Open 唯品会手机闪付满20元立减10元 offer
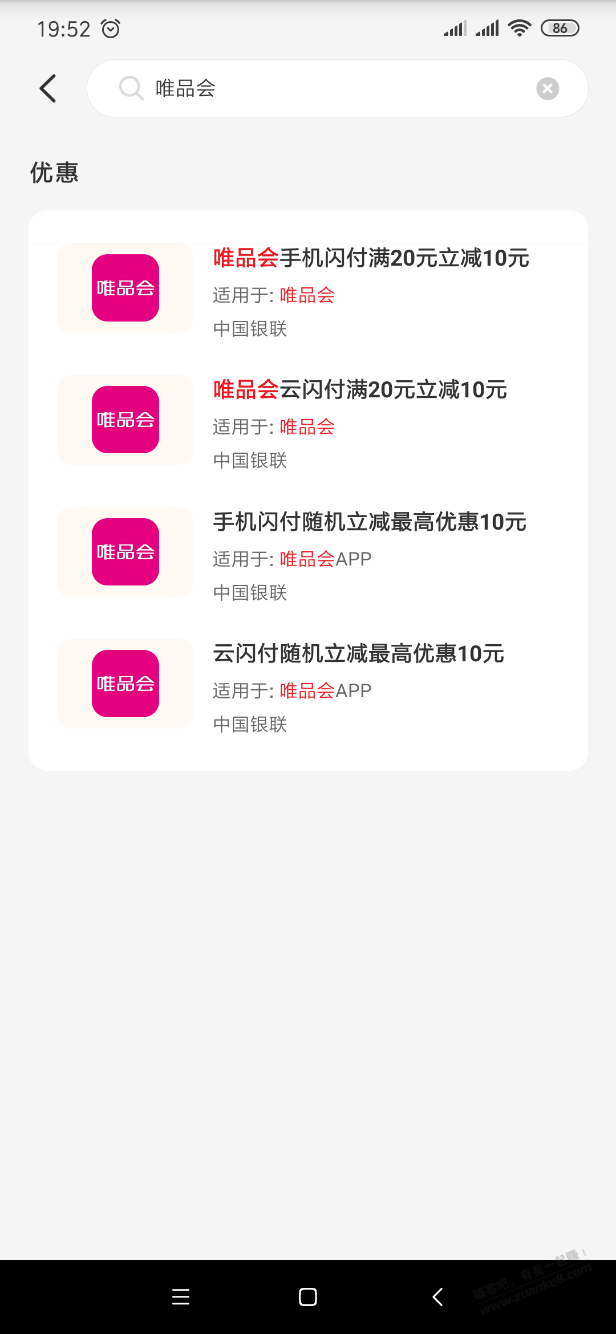 [371, 258]
